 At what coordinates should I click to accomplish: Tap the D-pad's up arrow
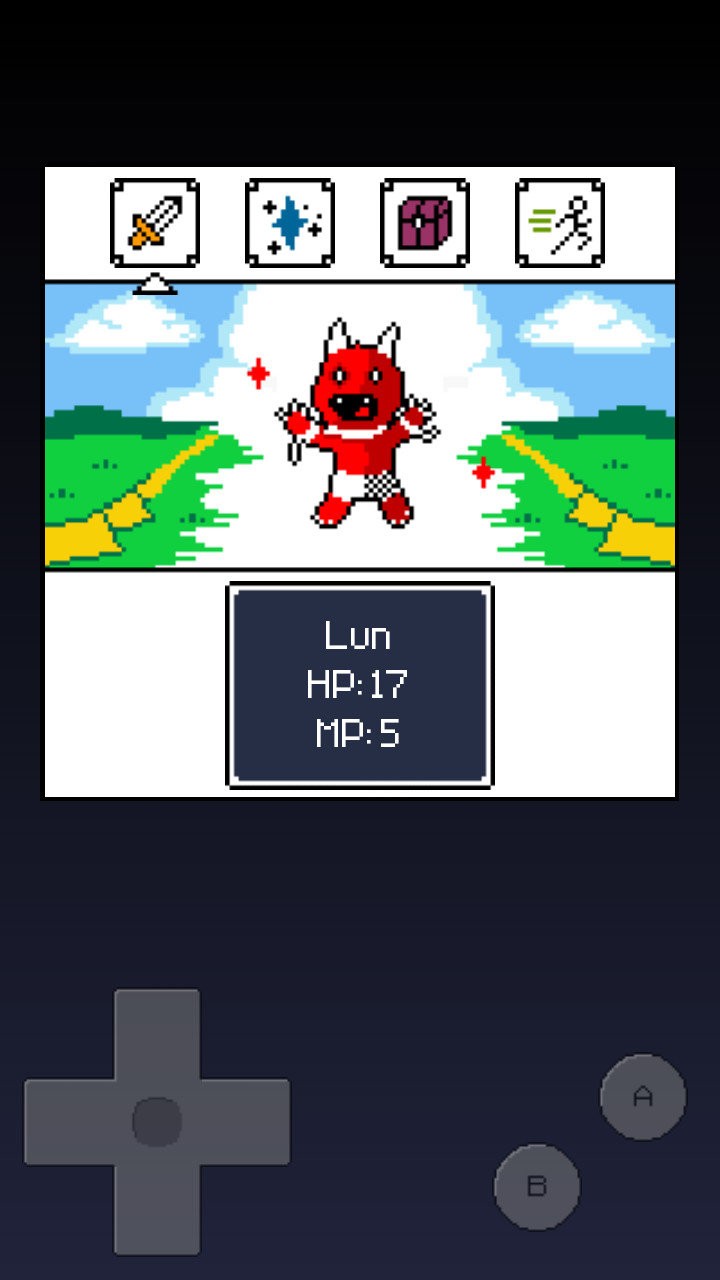(x=157, y=1032)
